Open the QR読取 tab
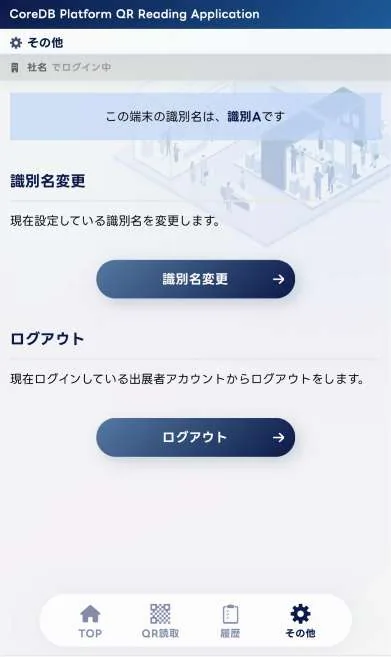Image resolution: width=391 pixels, height=657 pixels. tap(160, 621)
